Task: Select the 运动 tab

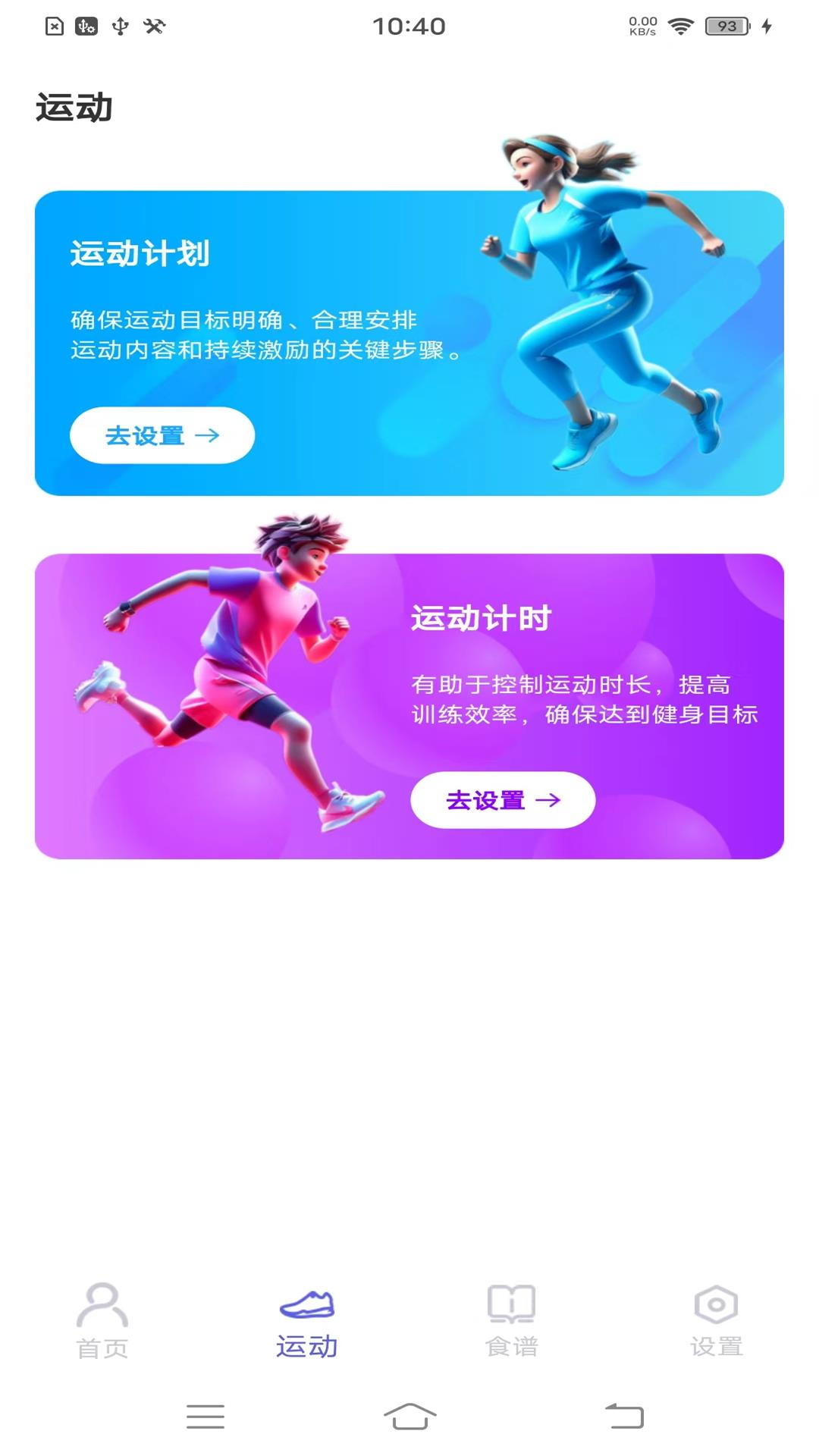Action: point(307,1321)
